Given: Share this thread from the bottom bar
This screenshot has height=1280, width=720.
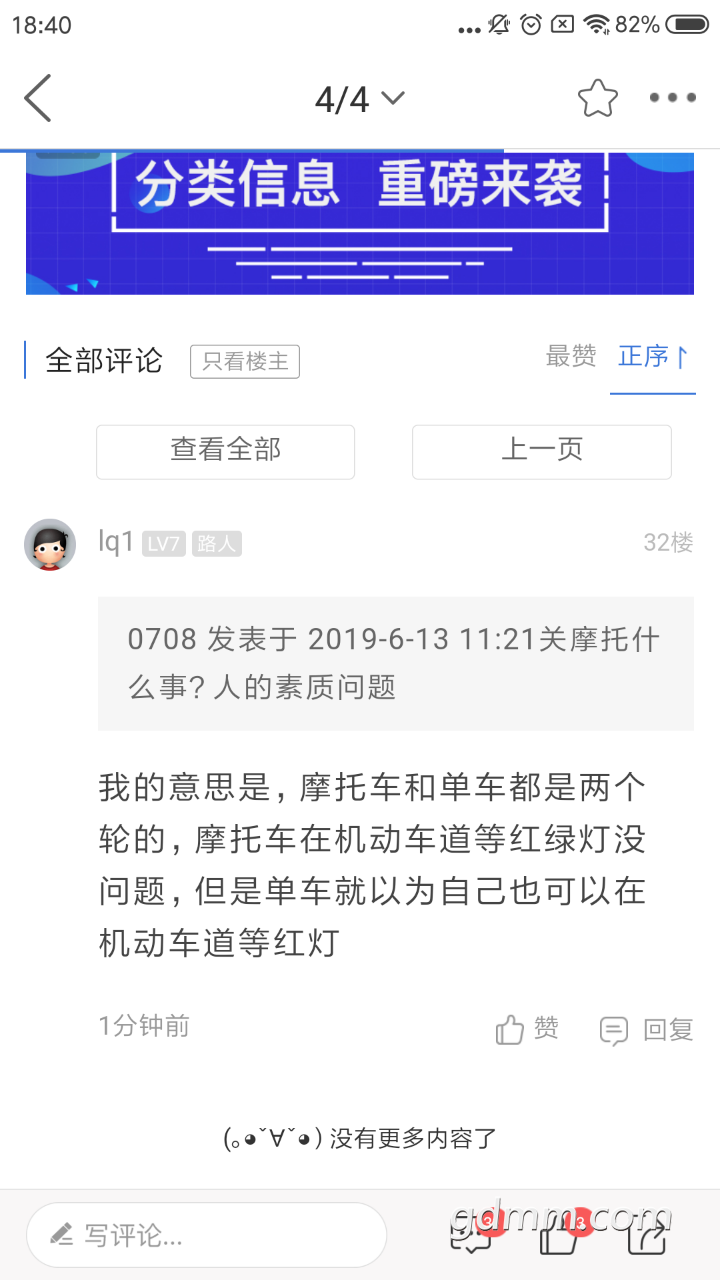Looking at the screenshot, I should click(646, 1235).
